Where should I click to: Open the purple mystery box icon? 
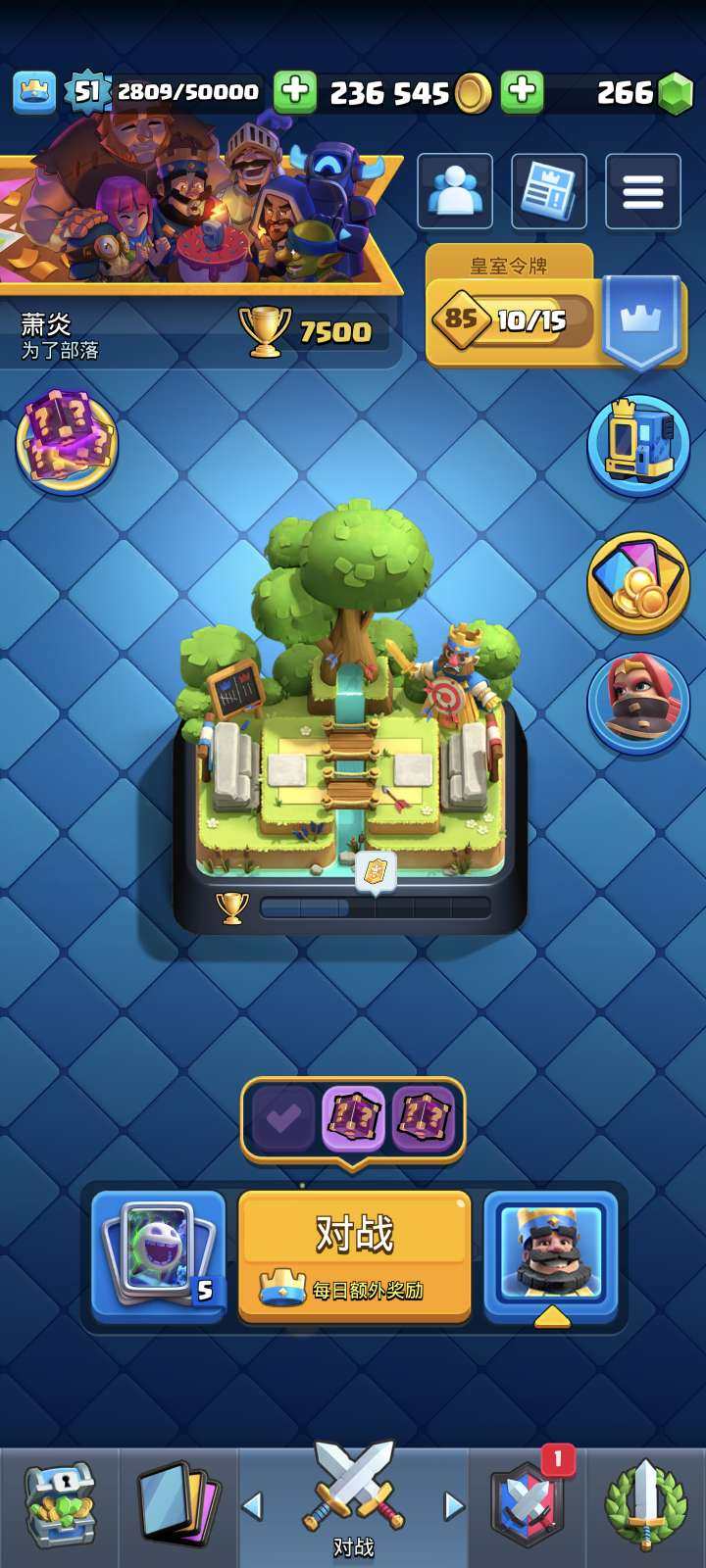66,439
